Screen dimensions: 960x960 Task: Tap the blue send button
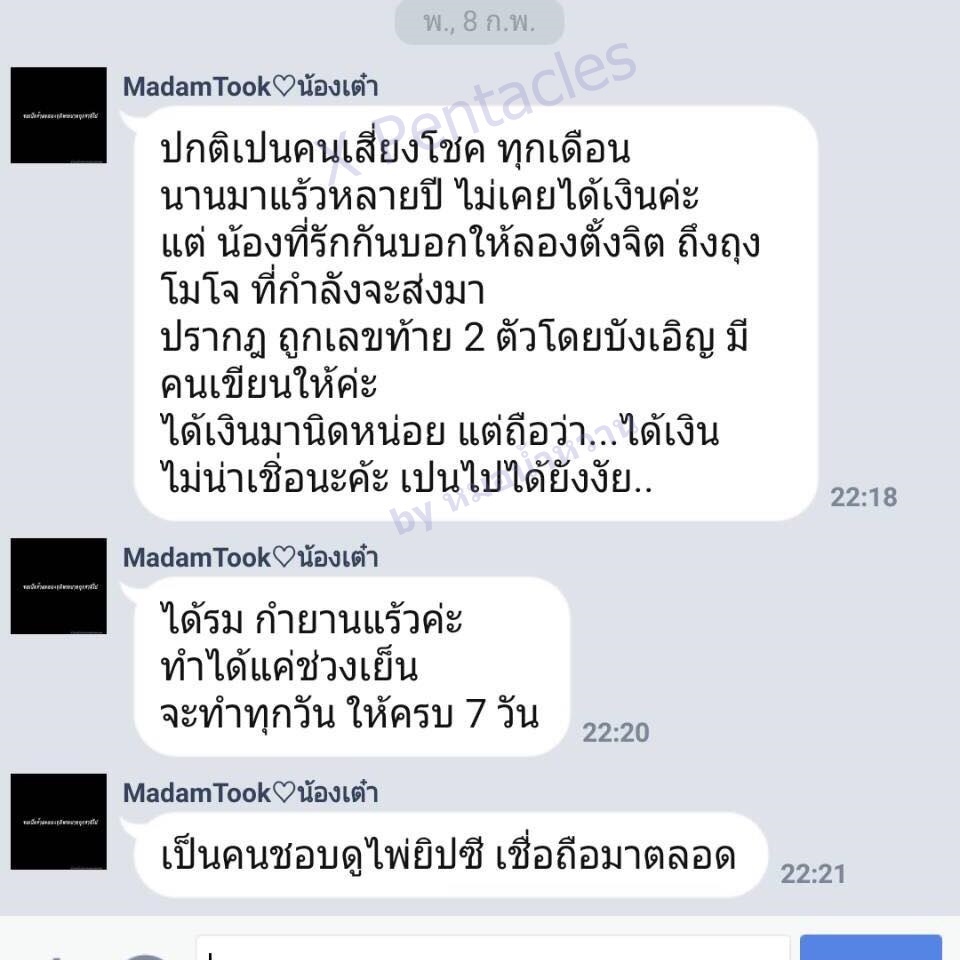coord(871,947)
